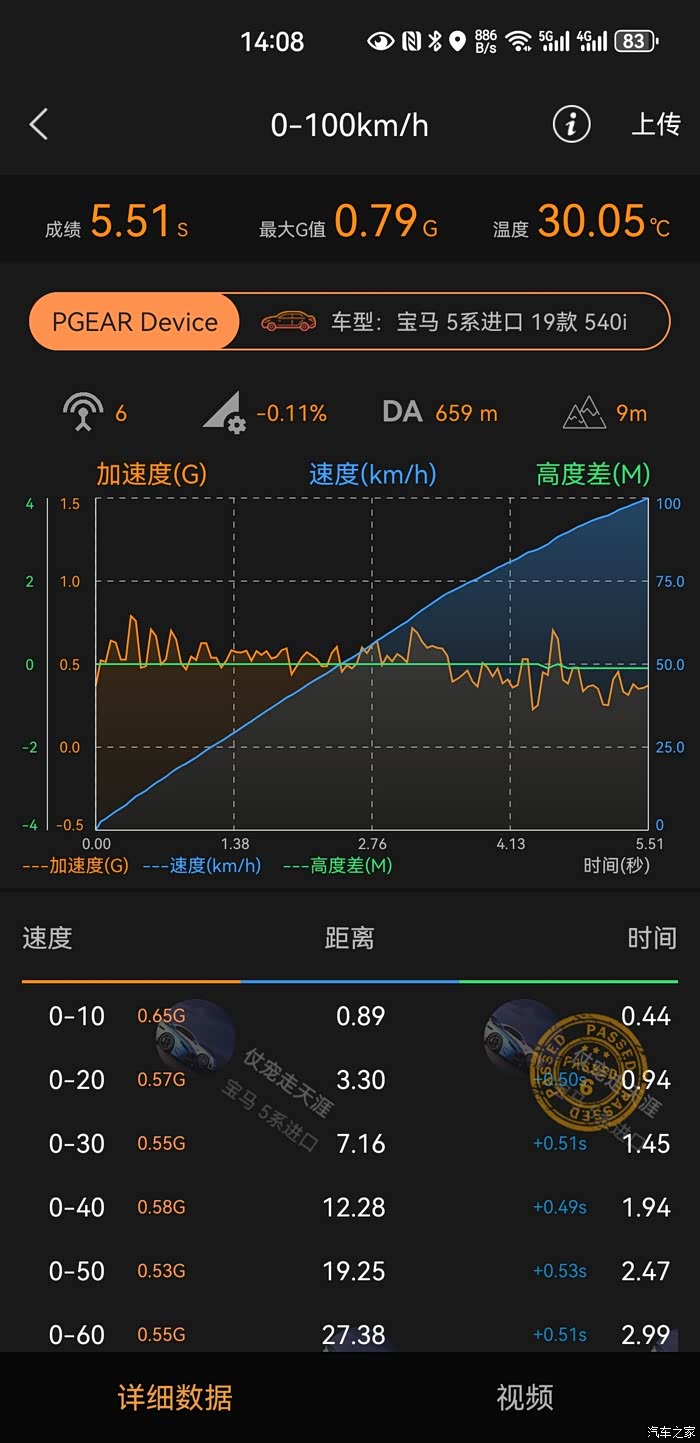Tap 上传 to upload this result
700x1443 pixels.
pos(655,125)
